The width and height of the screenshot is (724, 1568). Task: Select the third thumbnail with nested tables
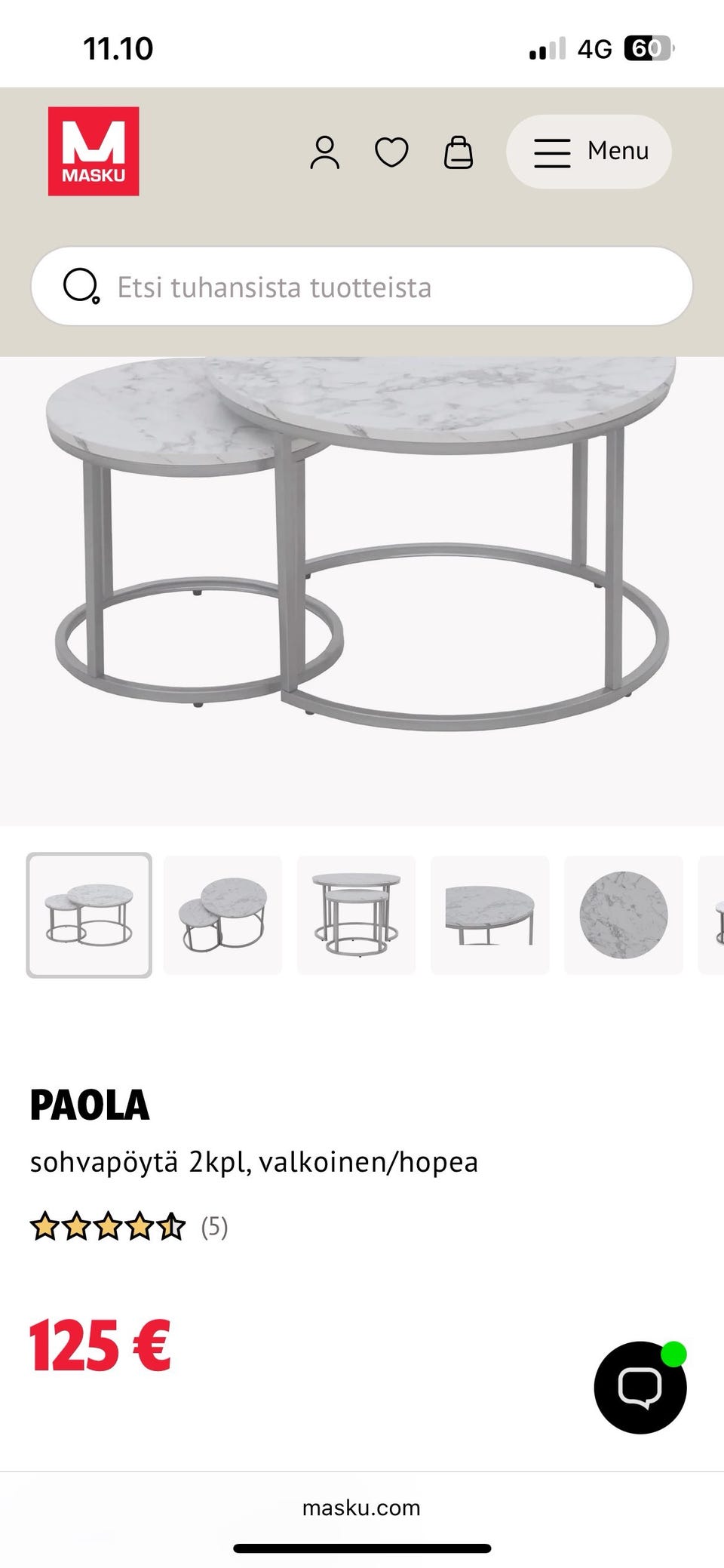point(356,915)
